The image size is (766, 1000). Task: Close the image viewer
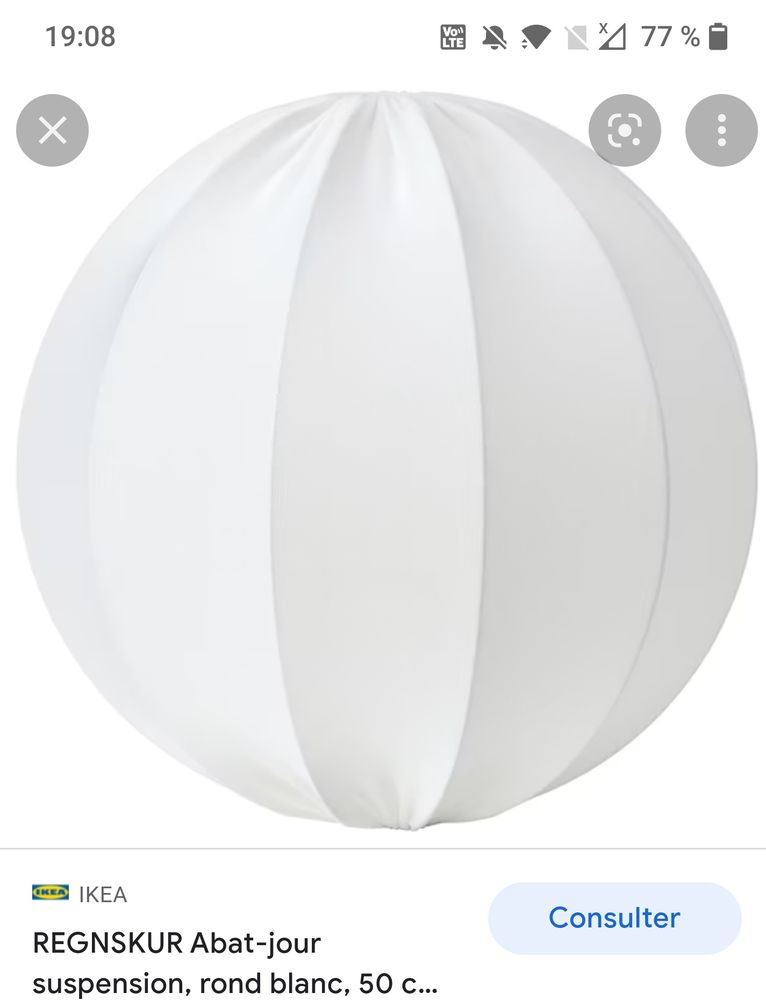coord(53,130)
